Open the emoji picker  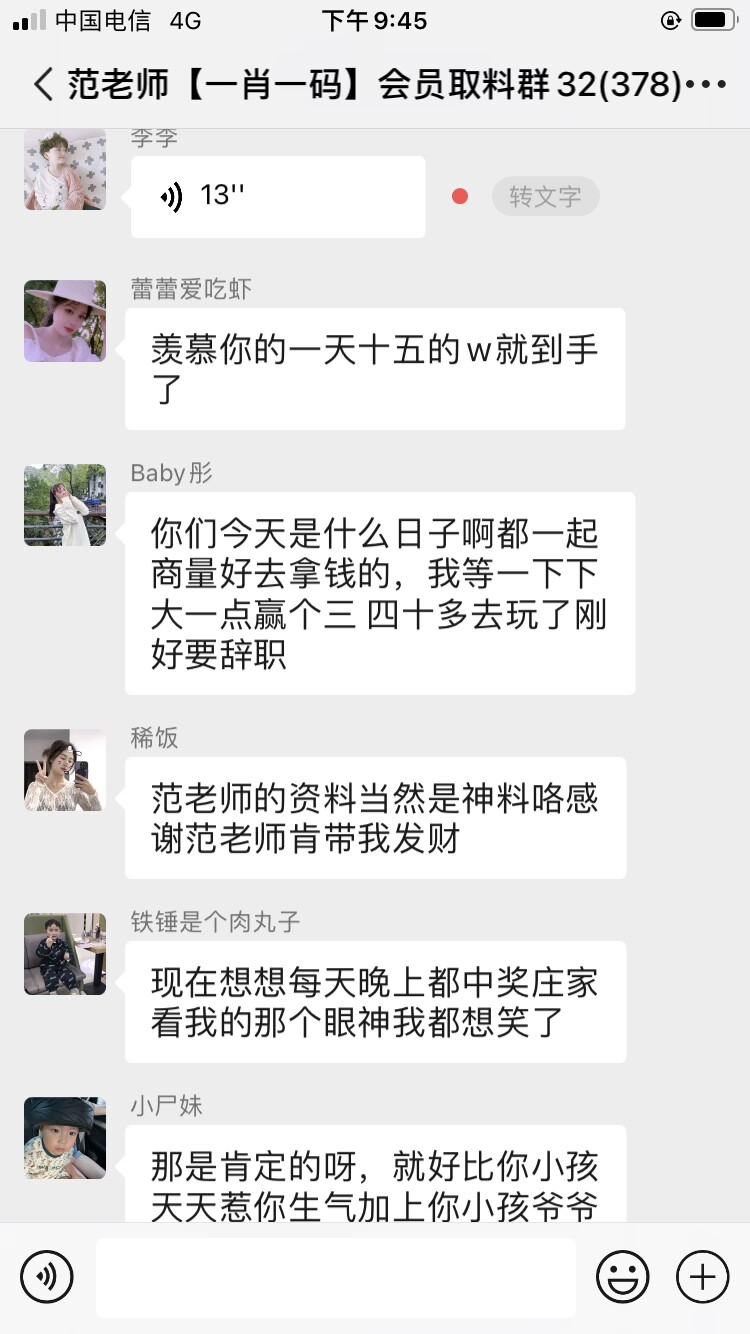coord(622,1277)
